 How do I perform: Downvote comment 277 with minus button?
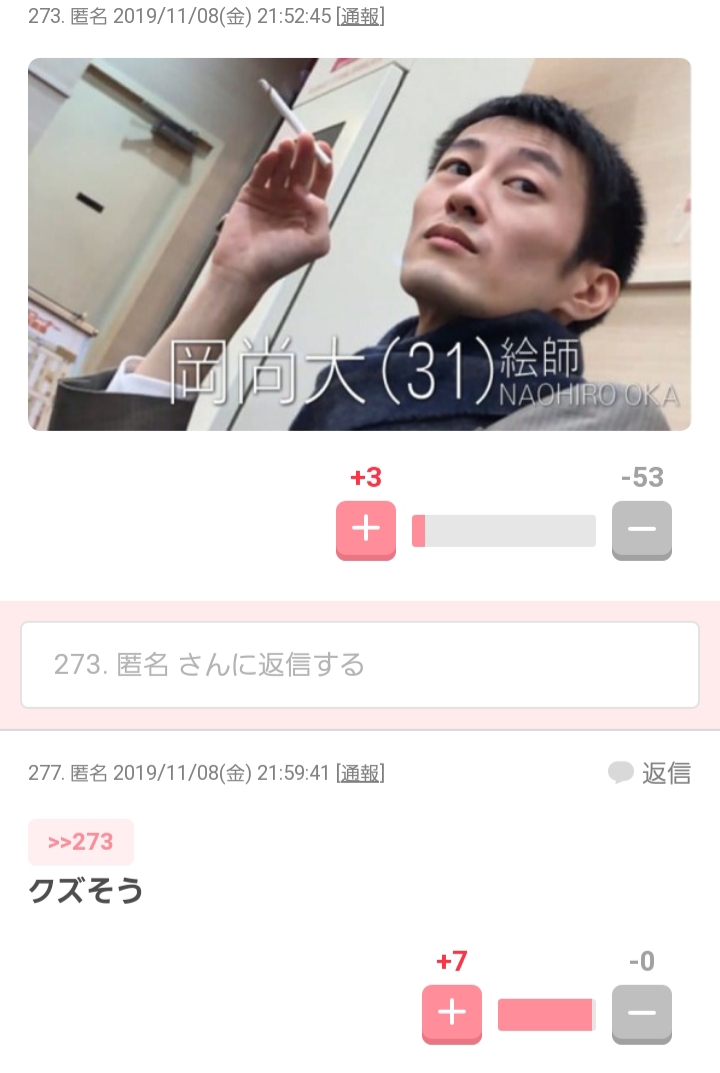click(x=641, y=1013)
